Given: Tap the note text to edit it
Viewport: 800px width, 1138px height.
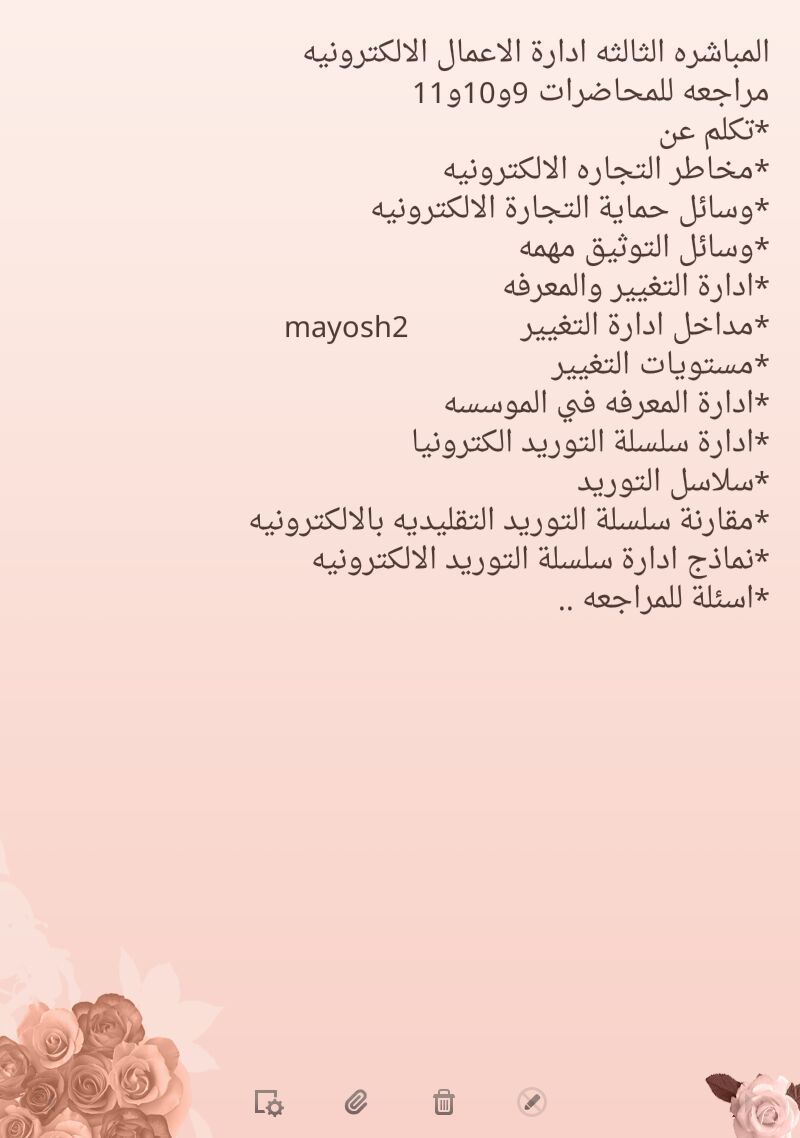Looking at the screenshot, I should pos(560,325).
